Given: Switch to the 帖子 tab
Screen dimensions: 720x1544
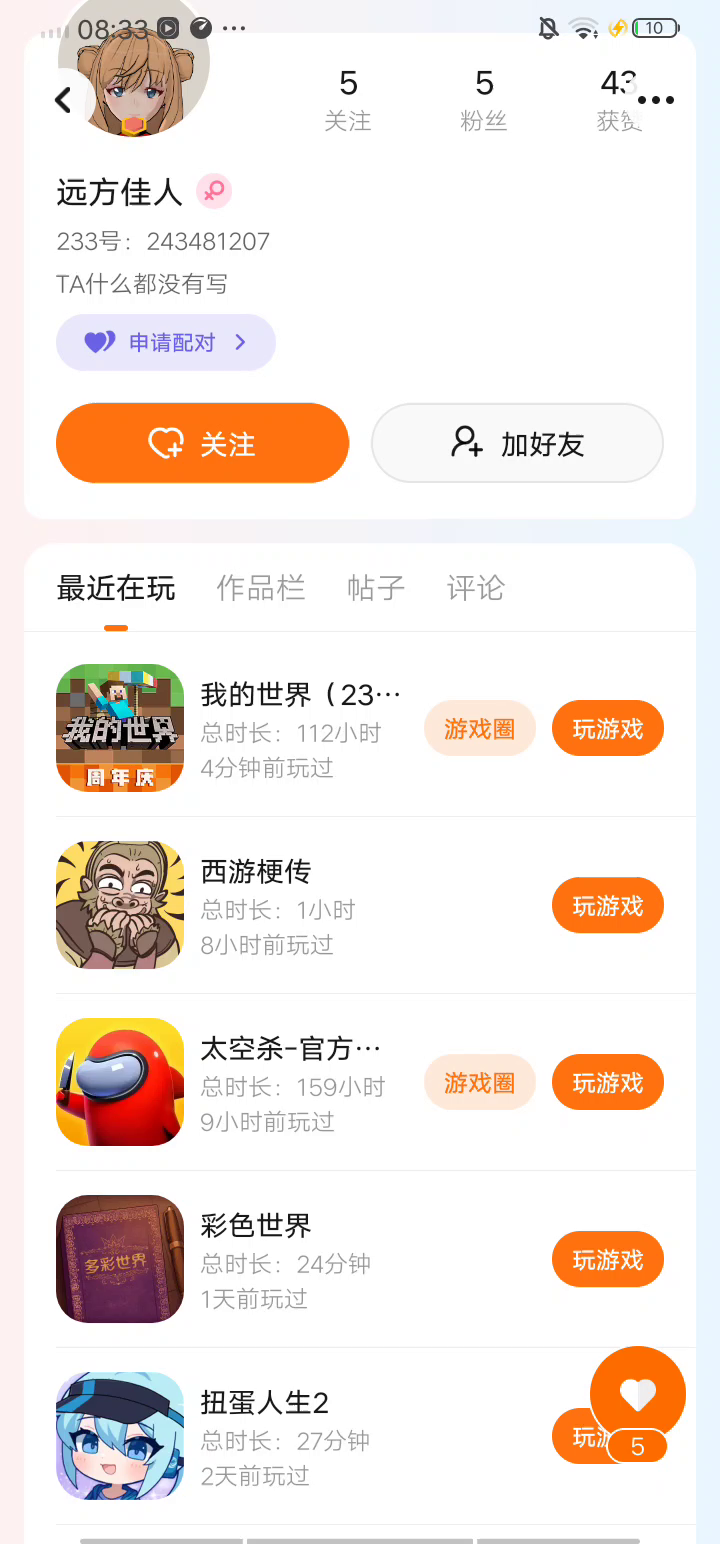Looking at the screenshot, I should tap(376, 588).
